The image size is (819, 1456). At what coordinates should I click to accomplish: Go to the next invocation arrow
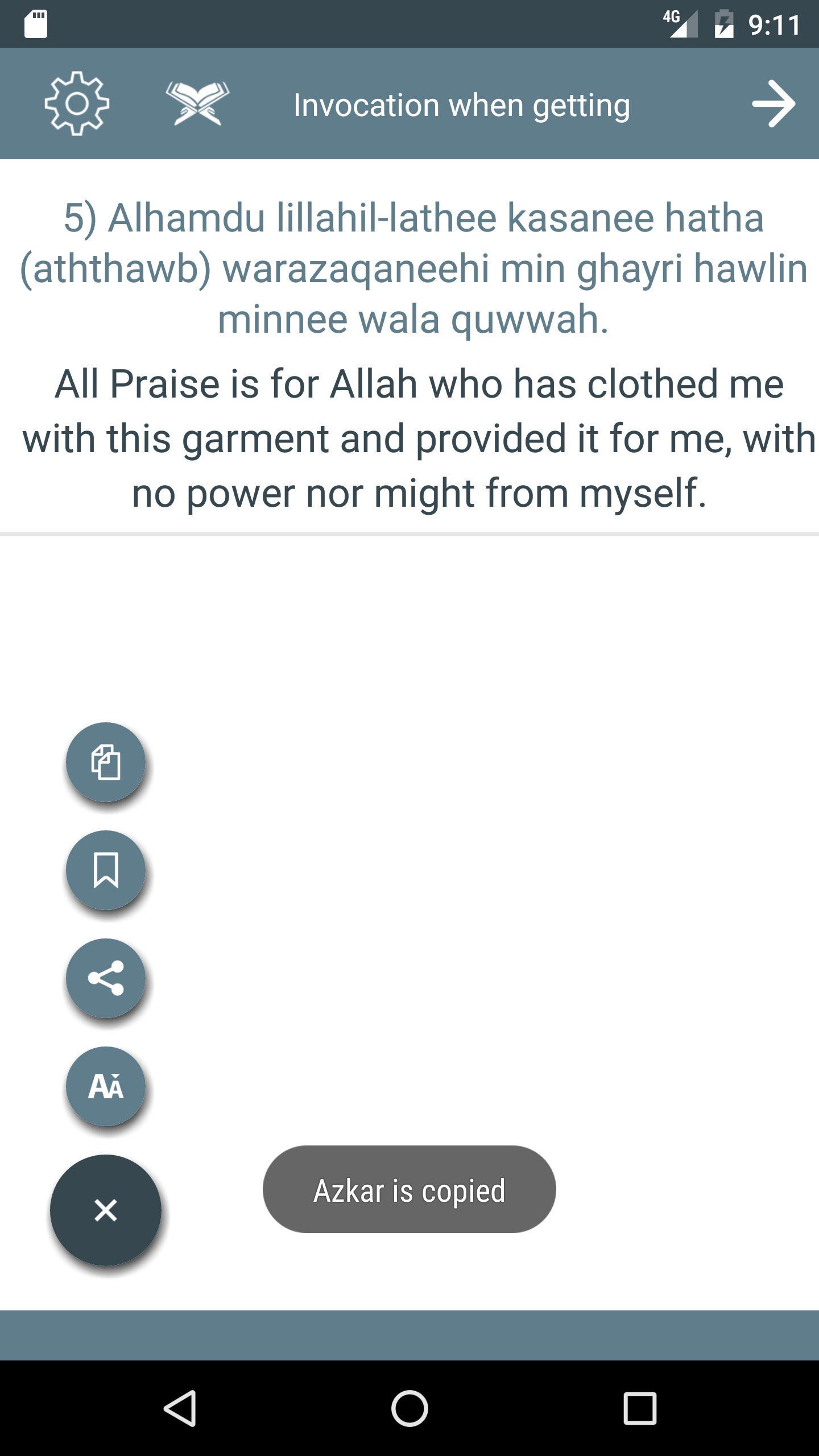[x=773, y=104]
